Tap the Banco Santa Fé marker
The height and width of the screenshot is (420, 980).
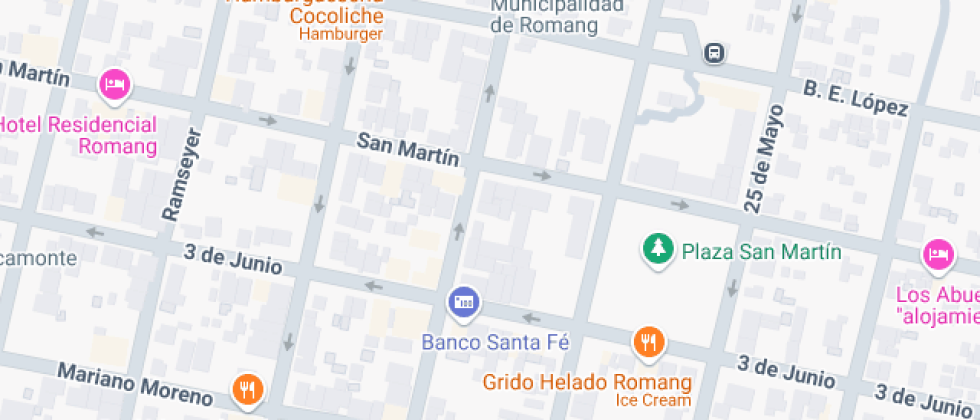point(464,302)
